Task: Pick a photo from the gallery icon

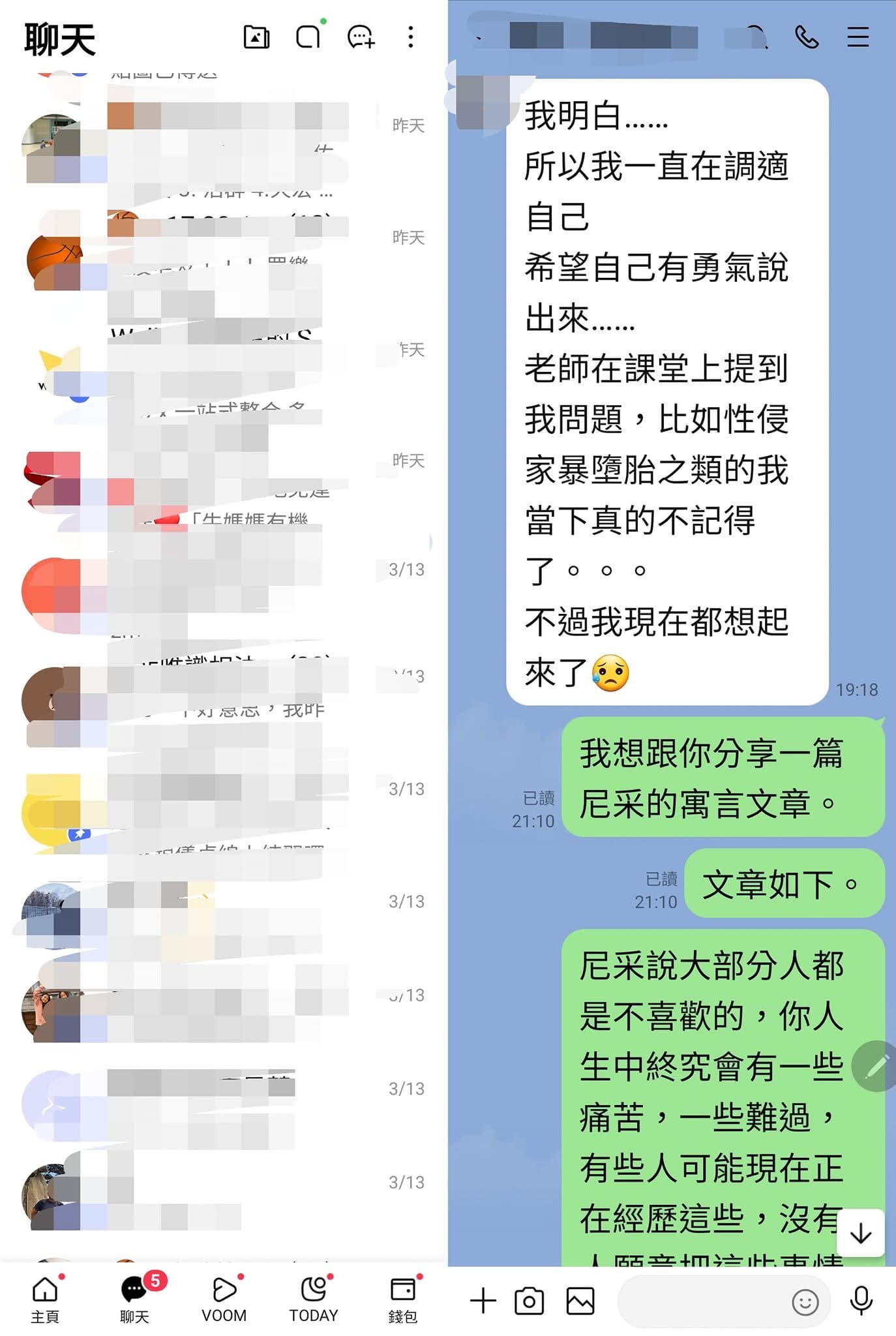Action: coord(580,1301)
